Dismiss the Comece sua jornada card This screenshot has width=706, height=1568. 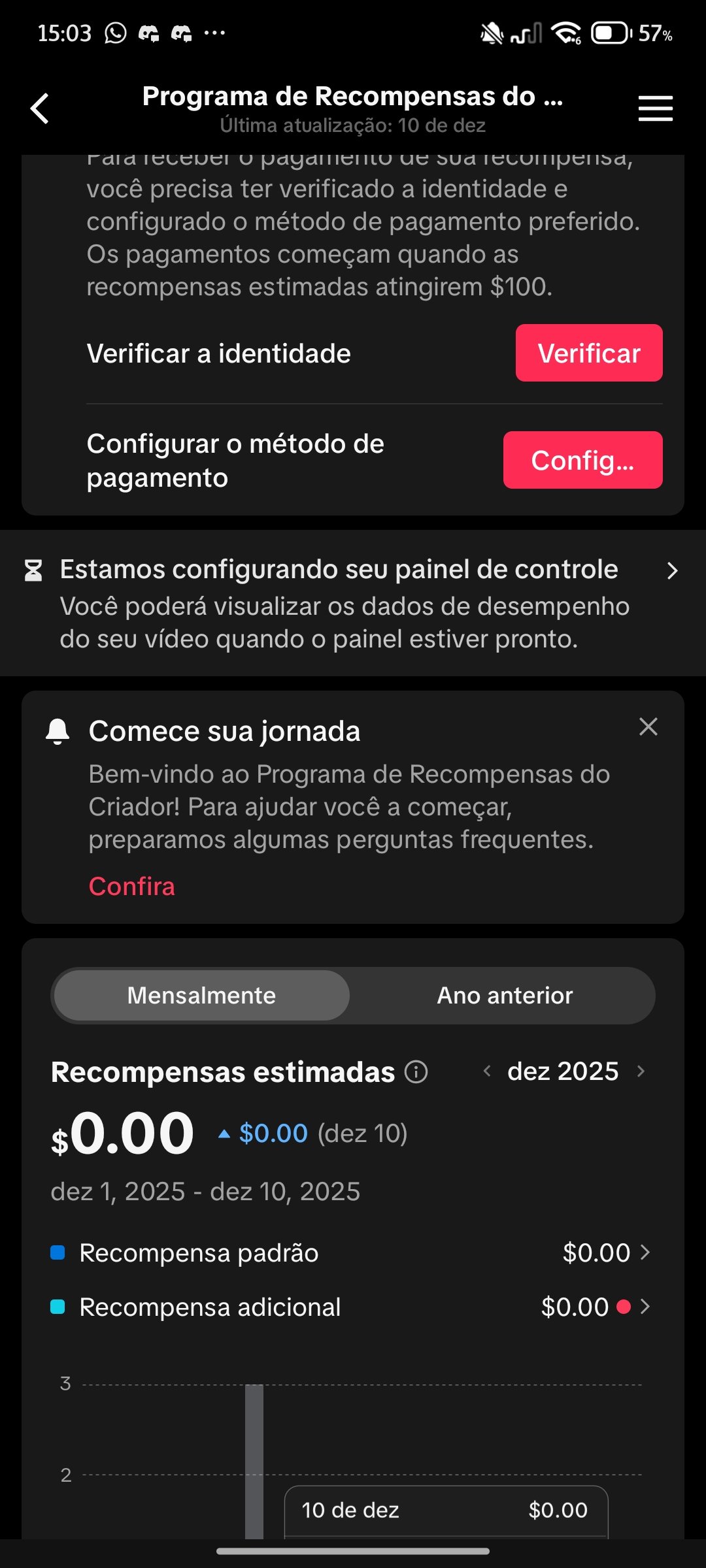(x=648, y=727)
